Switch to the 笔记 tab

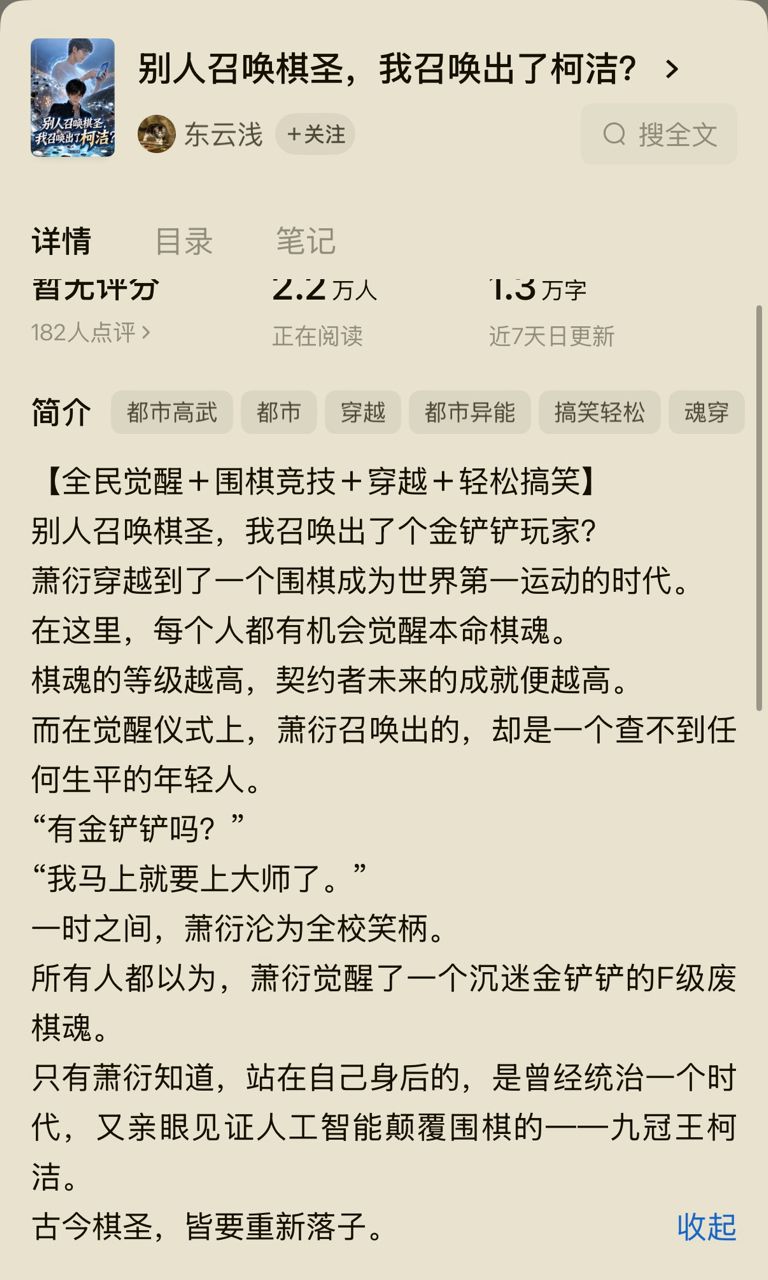point(306,241)
